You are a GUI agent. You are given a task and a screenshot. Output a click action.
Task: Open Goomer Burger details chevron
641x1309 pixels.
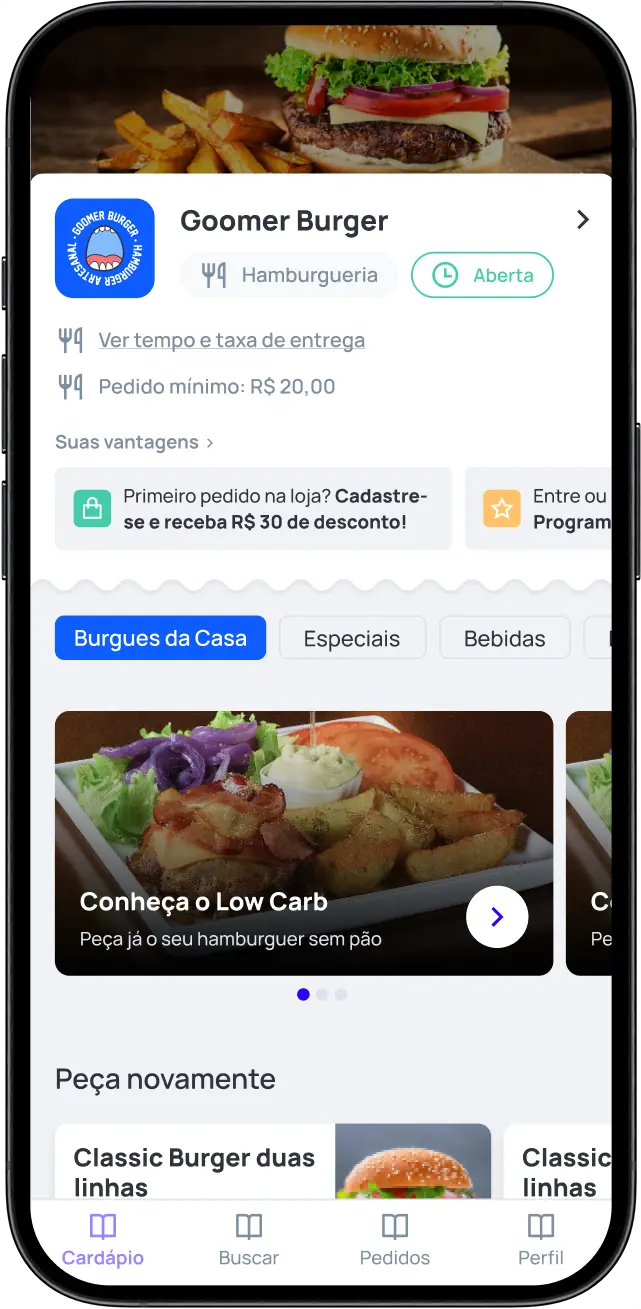click(583, 220)
